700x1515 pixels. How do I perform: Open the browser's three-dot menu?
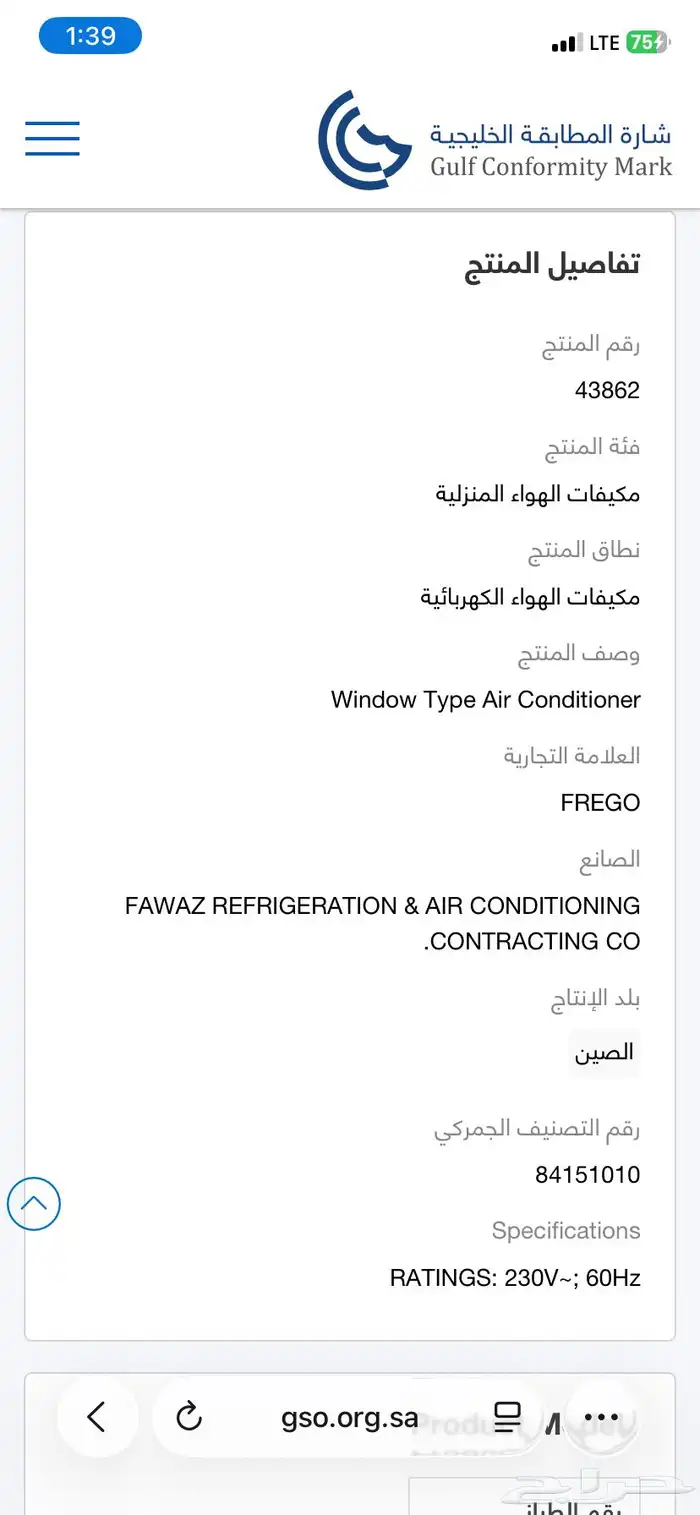click(x=601, y=1417)
